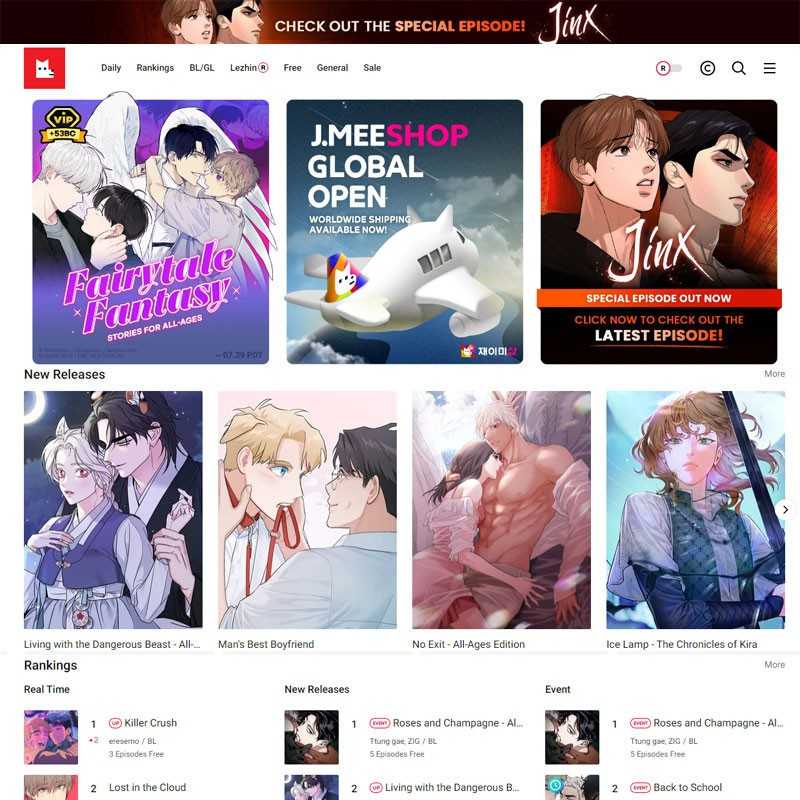Screen dimensions: 800x800
Task: Select the BL/GL tab
Action: (202, 68)
